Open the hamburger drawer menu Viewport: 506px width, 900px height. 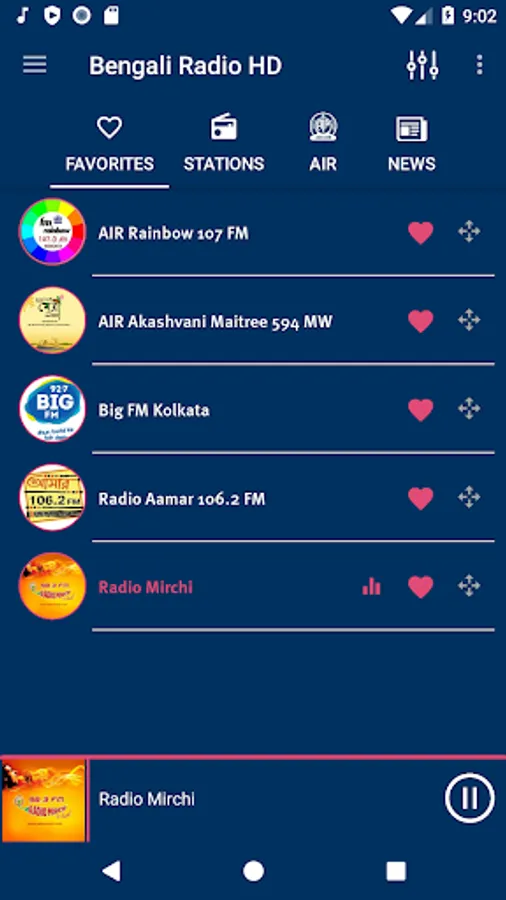[x=34, y=65]
